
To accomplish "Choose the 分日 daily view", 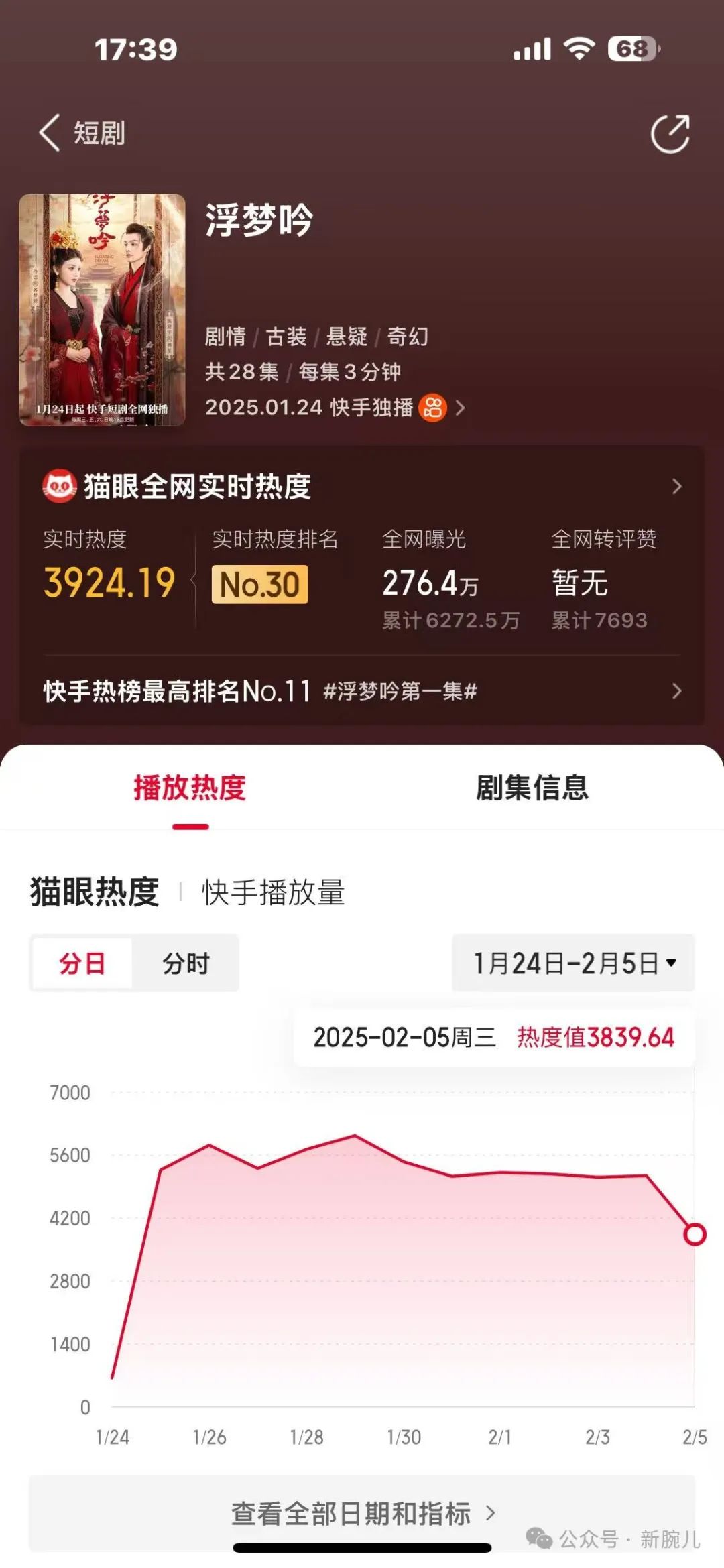I will coord(82,963).
